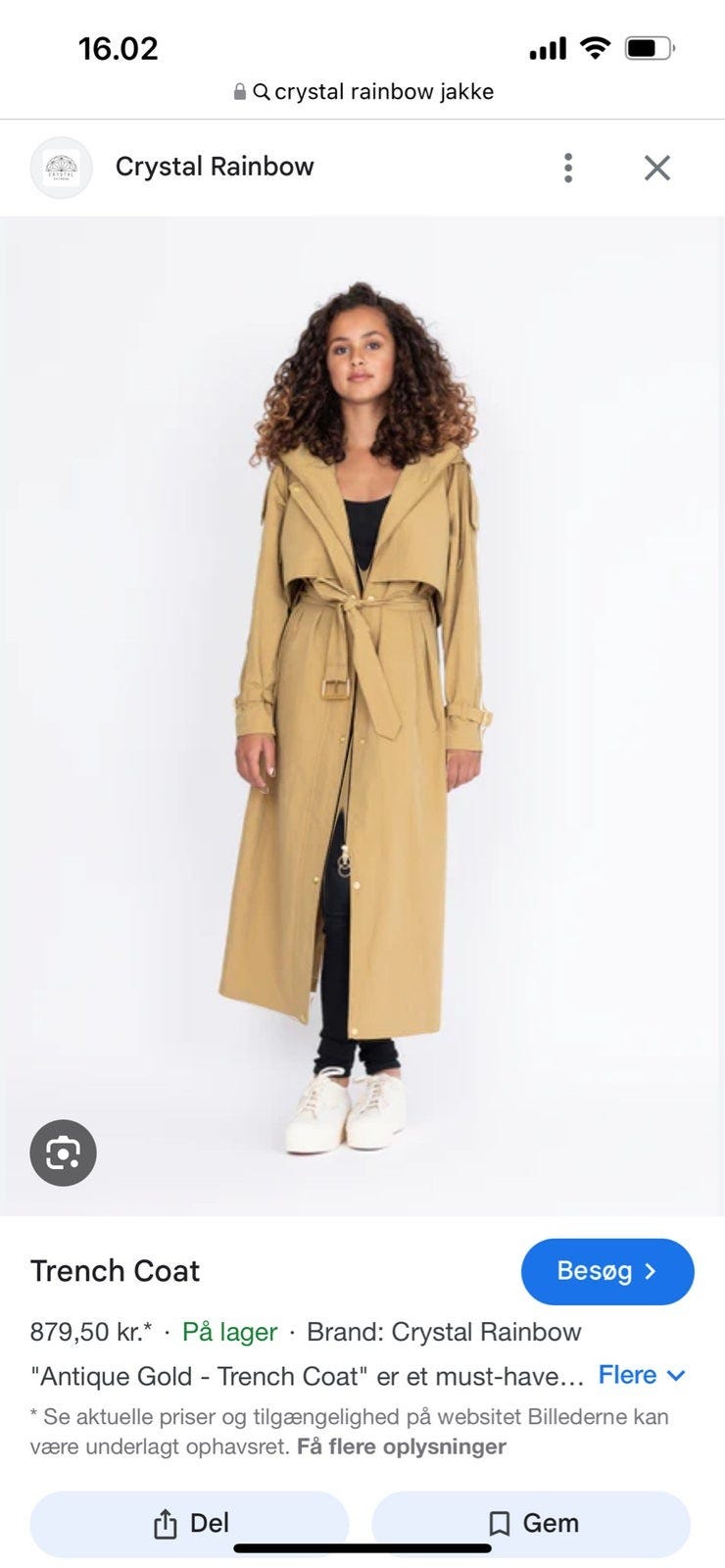
Task: Expand description with Flere
Action: point(642,1375)
